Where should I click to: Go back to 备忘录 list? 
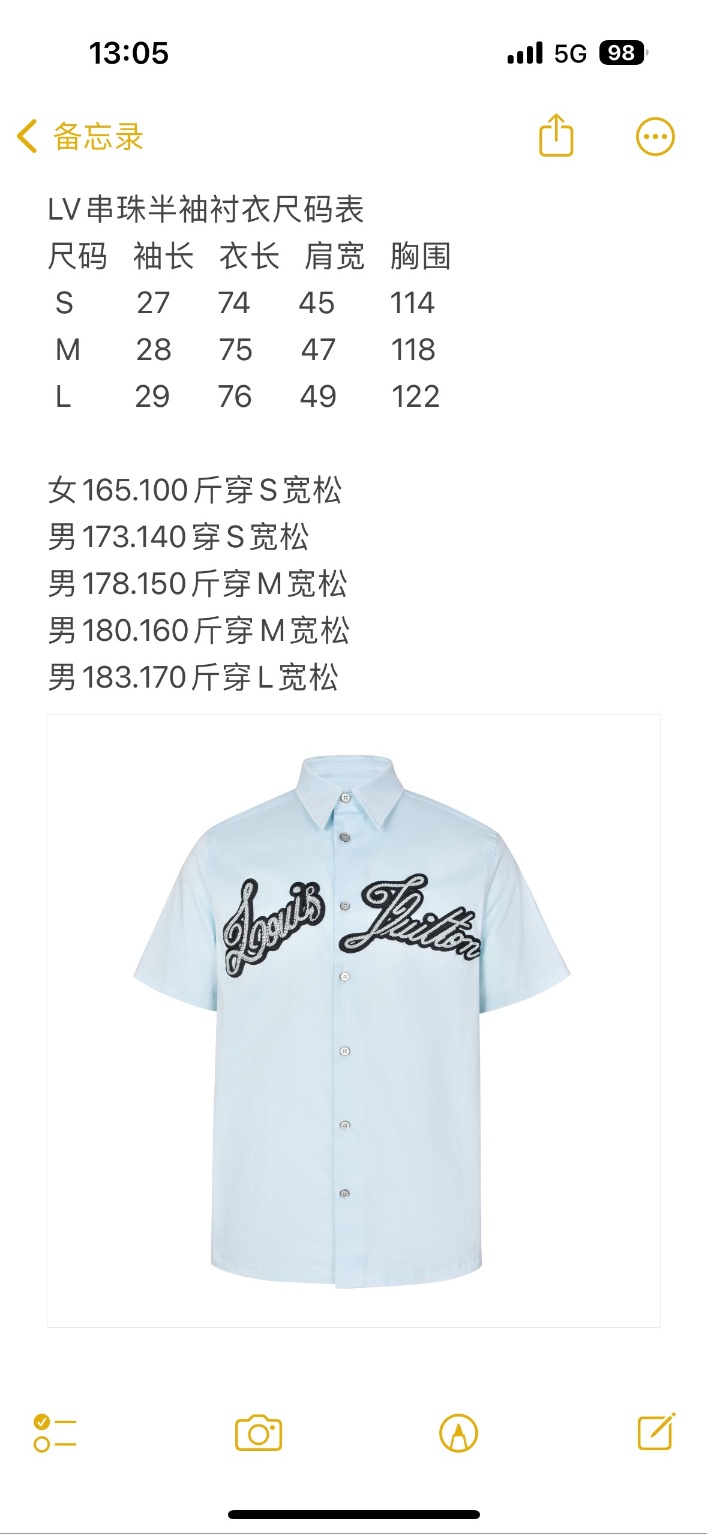(80, 136)
